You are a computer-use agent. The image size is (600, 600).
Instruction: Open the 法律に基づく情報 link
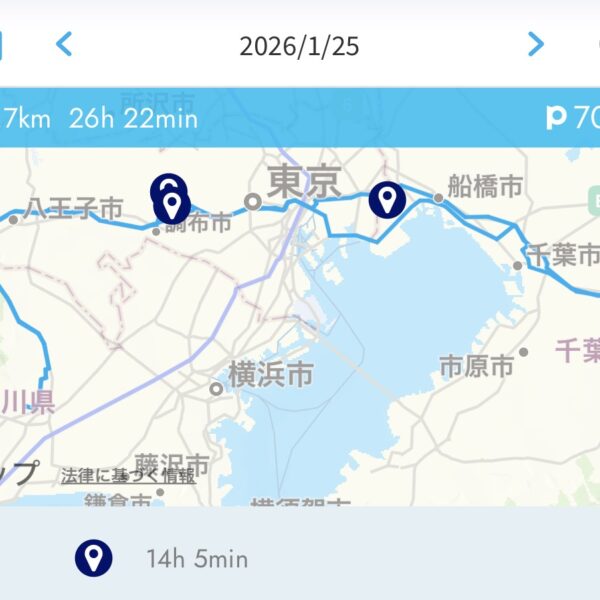point(128,476)
